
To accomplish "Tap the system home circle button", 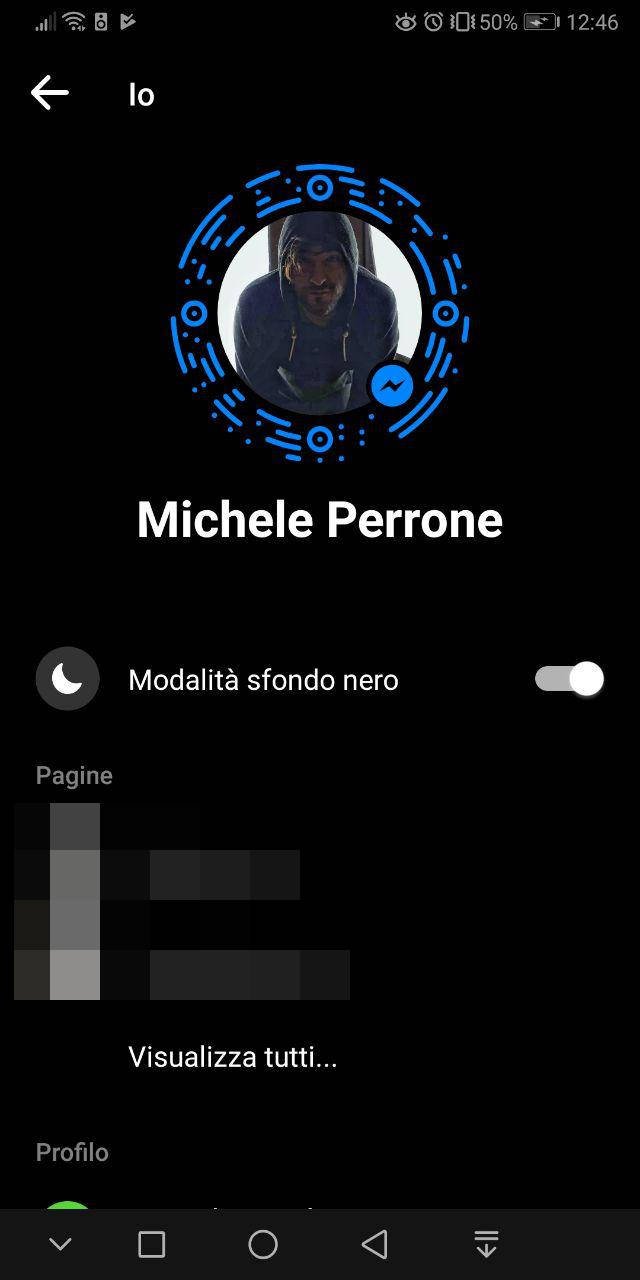I will (x=263, y=1244).
